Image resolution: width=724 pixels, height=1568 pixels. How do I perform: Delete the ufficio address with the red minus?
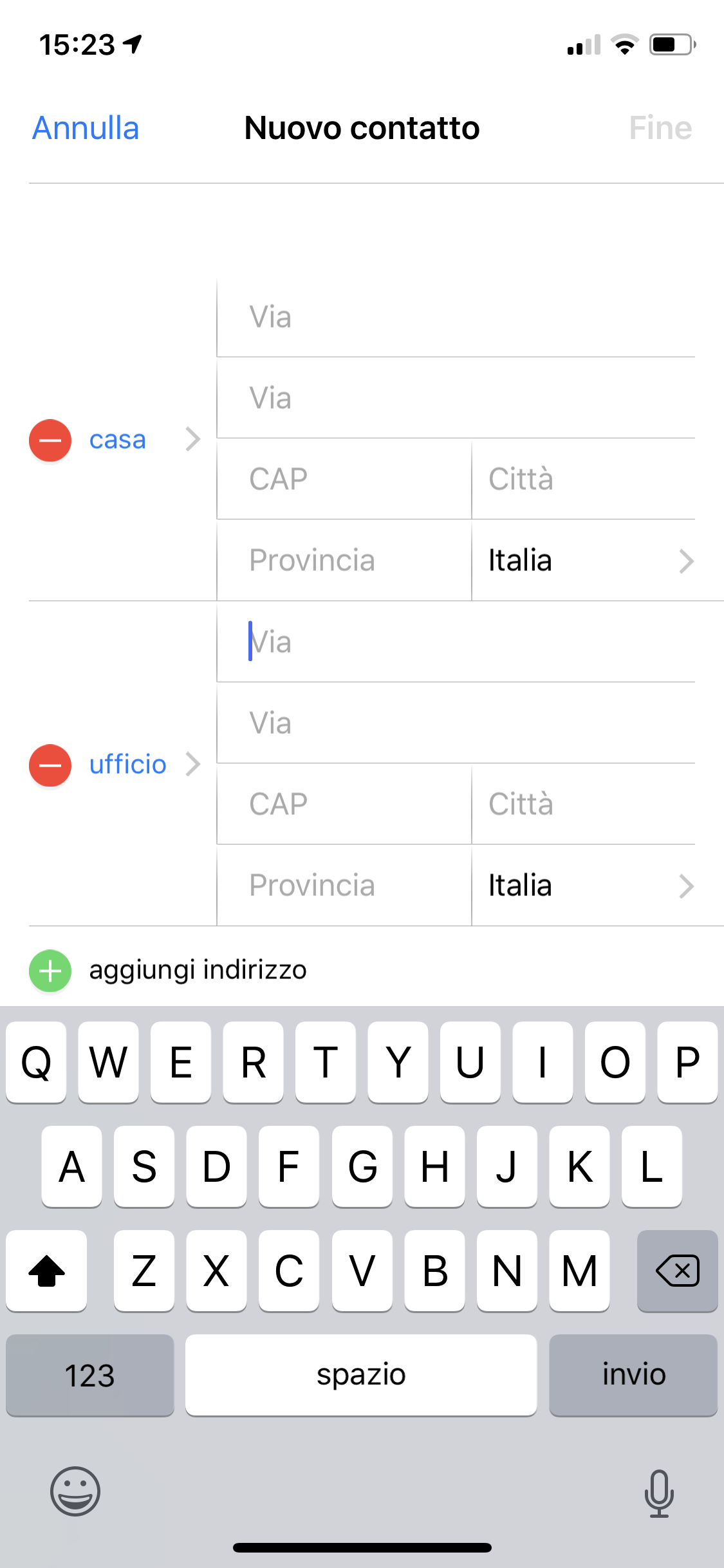(50, 765)
